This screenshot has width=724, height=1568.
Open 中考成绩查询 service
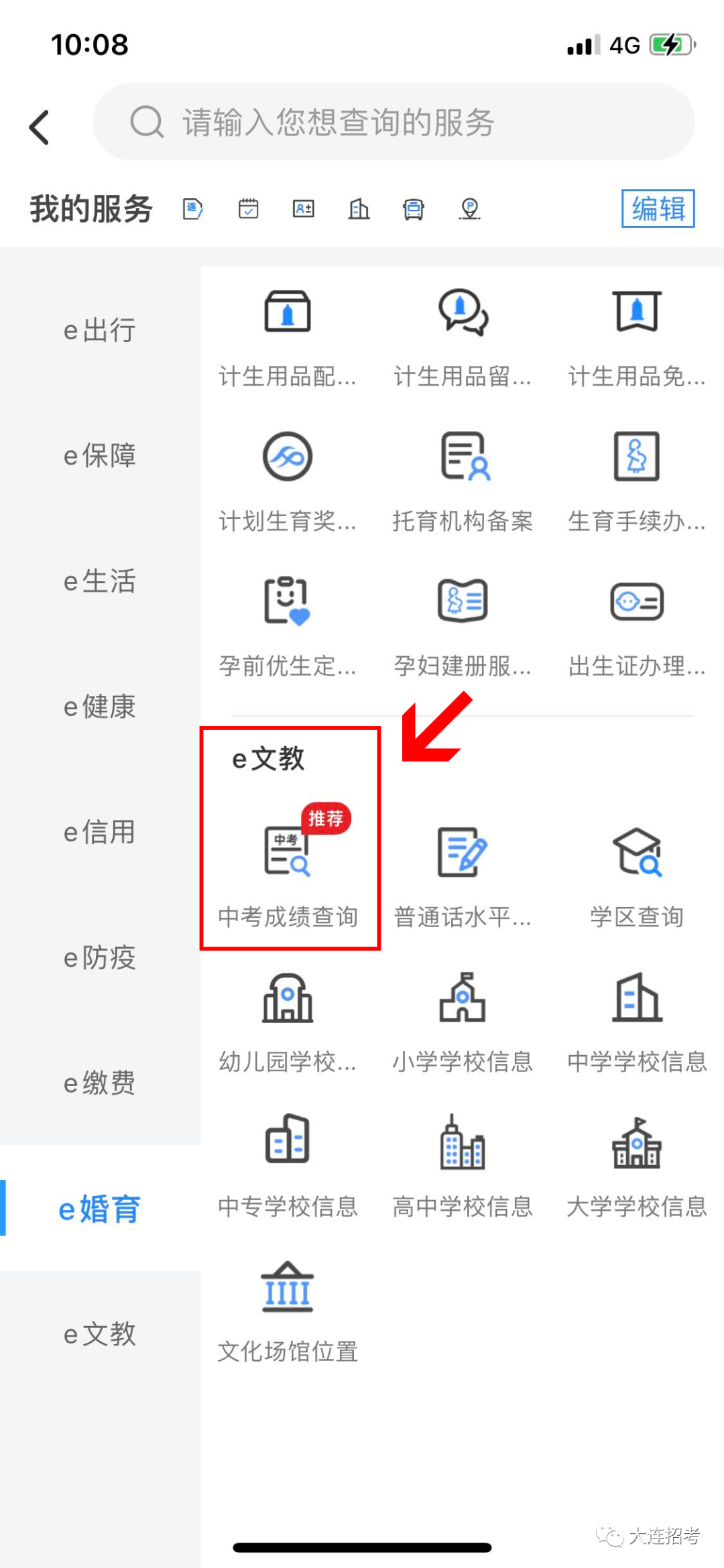[288, 871]
